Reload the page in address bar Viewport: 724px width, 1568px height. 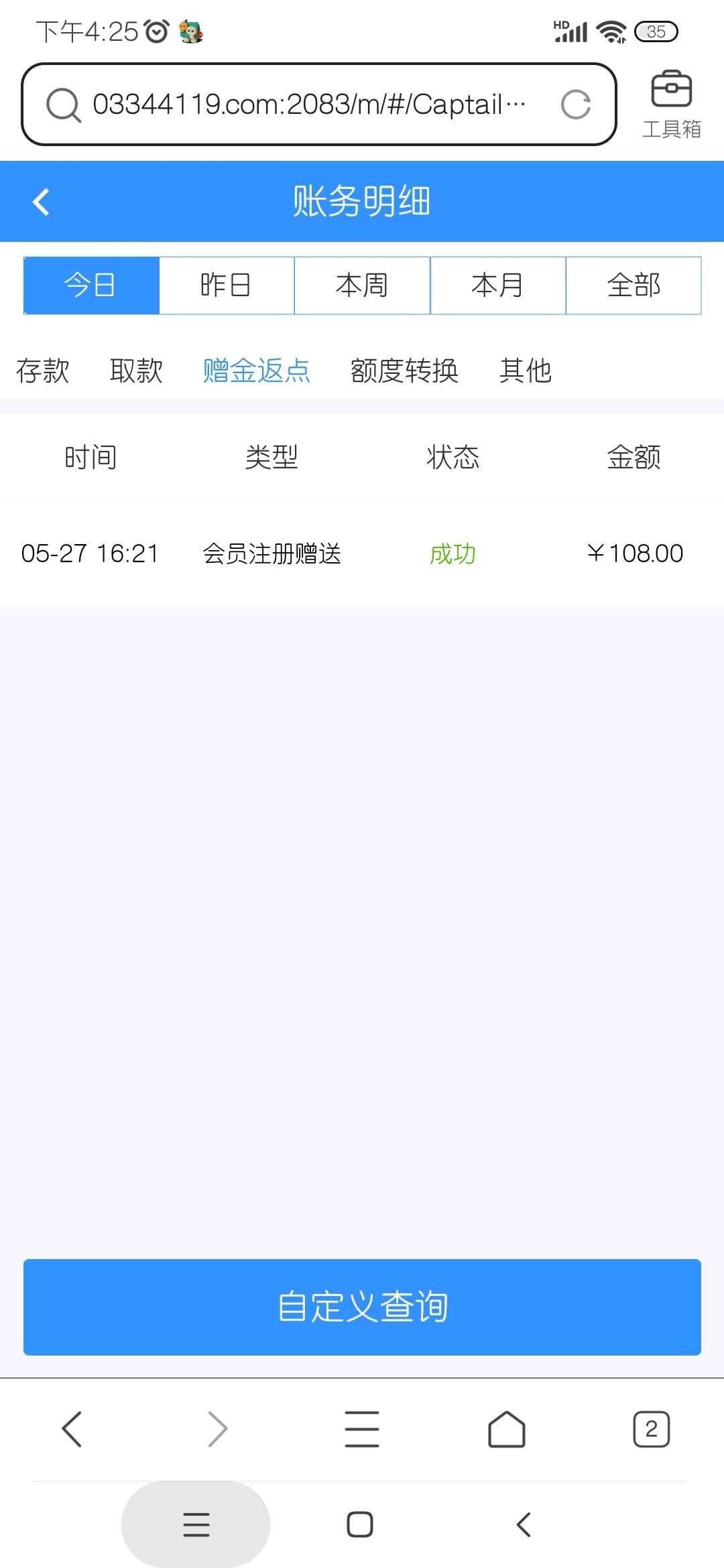(x=575, y=105)
